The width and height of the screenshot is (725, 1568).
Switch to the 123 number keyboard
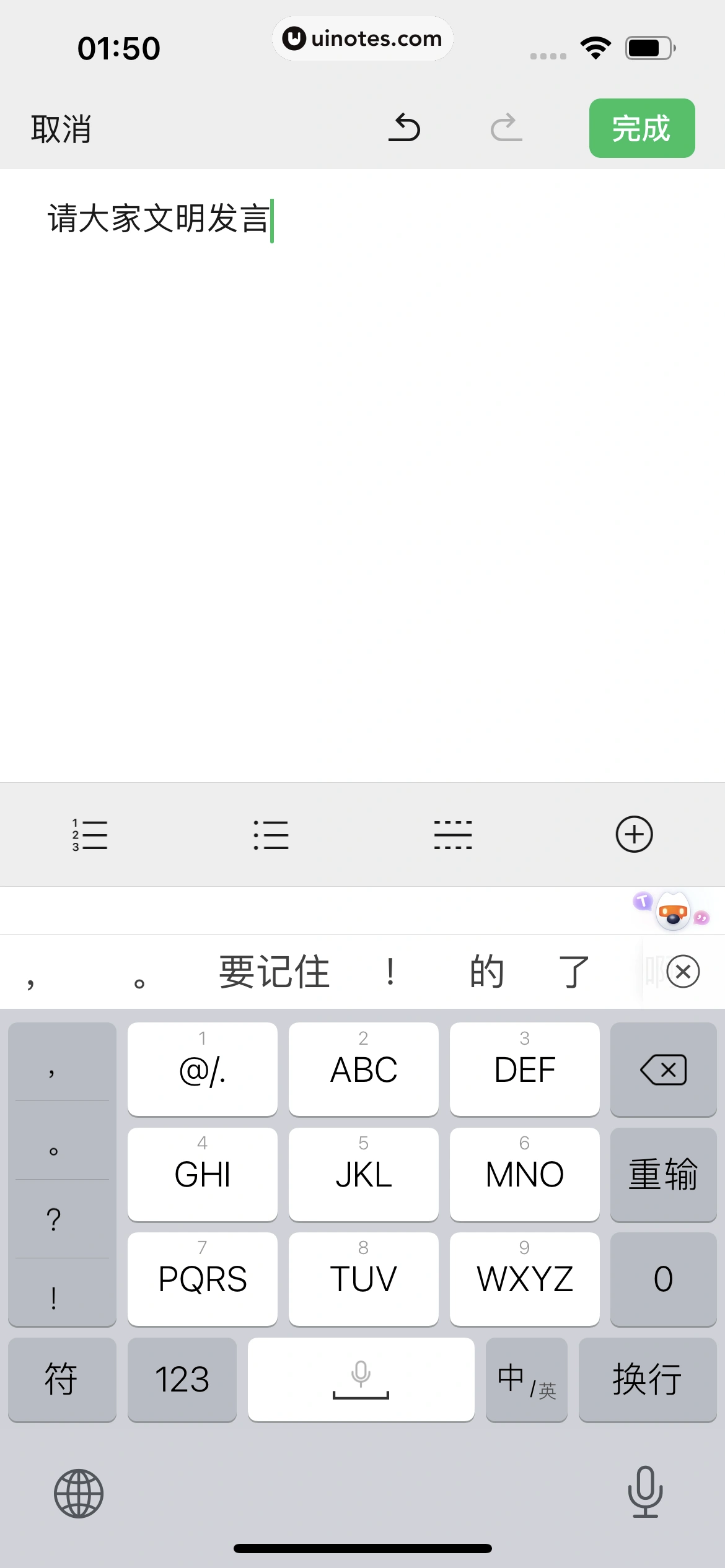[x=182, y=1379]
